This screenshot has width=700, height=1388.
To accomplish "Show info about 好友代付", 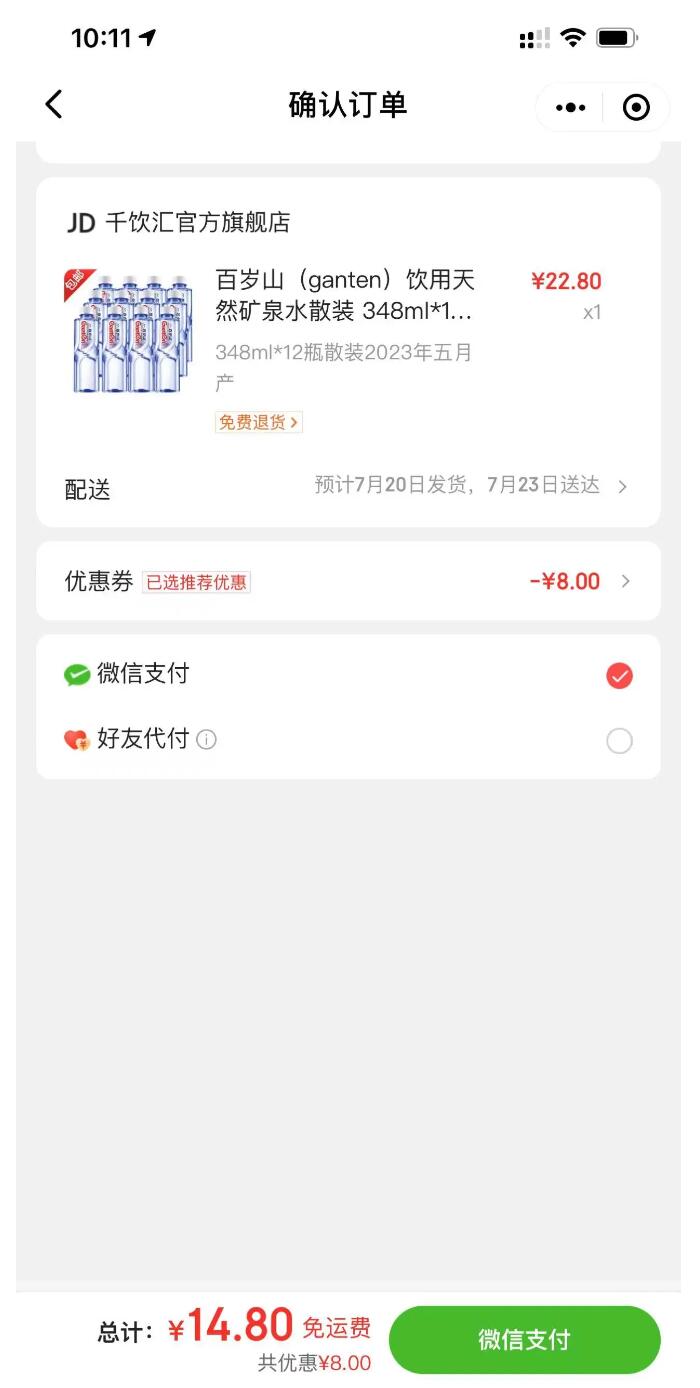I will [x=207, y=740].
